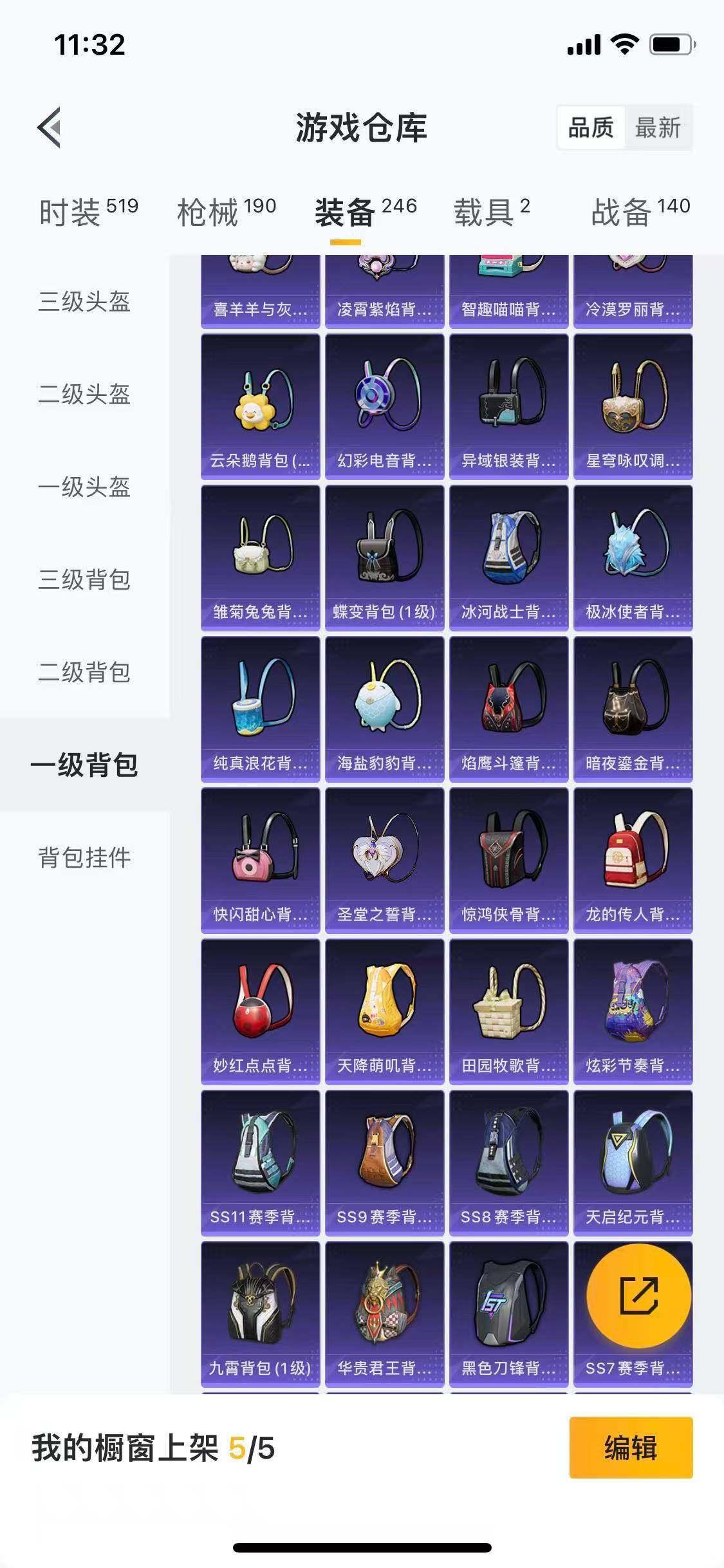Go back with the arrow button

pos(48,127)
